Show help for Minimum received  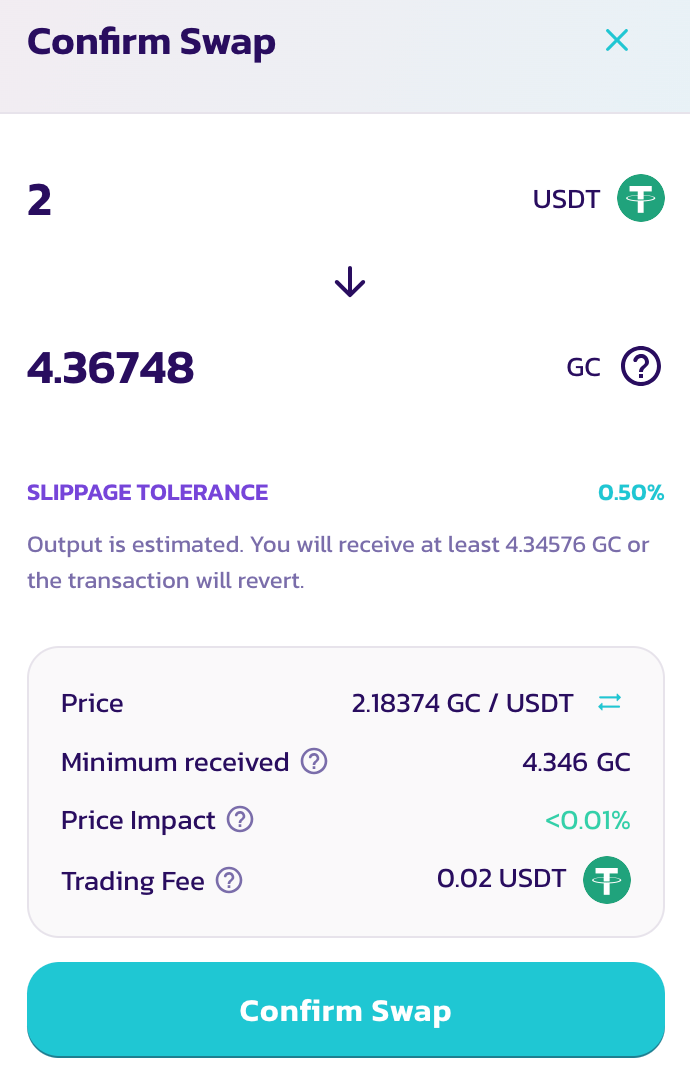[x=315, y=762]
